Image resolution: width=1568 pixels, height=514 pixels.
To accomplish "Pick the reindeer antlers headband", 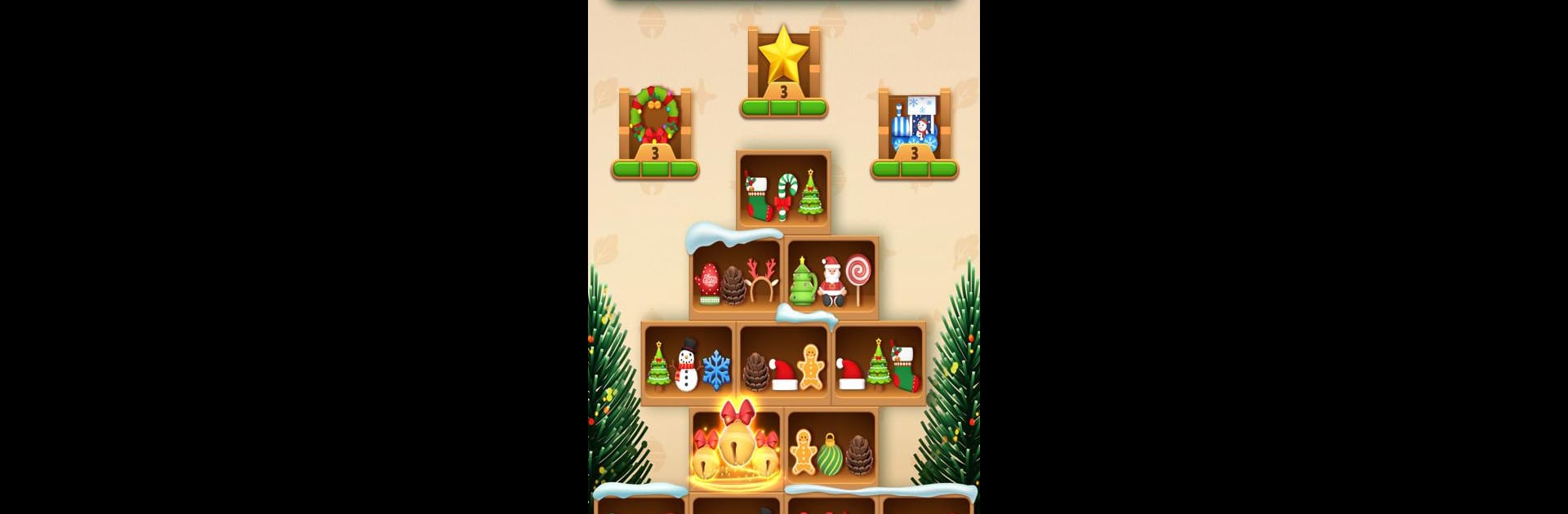I will coord(761,281).
